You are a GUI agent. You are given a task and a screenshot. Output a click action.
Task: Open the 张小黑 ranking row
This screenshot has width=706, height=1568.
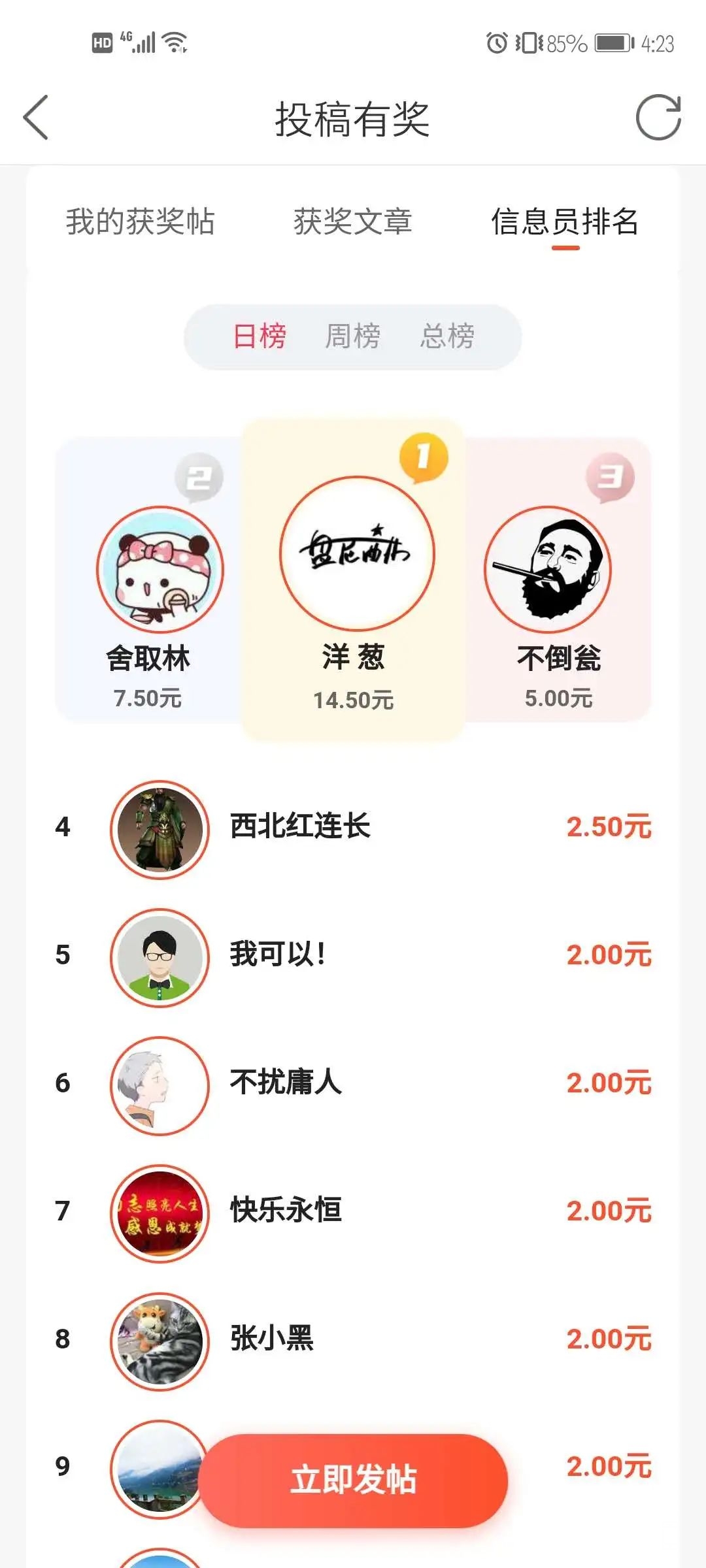tap(353, 1339)
